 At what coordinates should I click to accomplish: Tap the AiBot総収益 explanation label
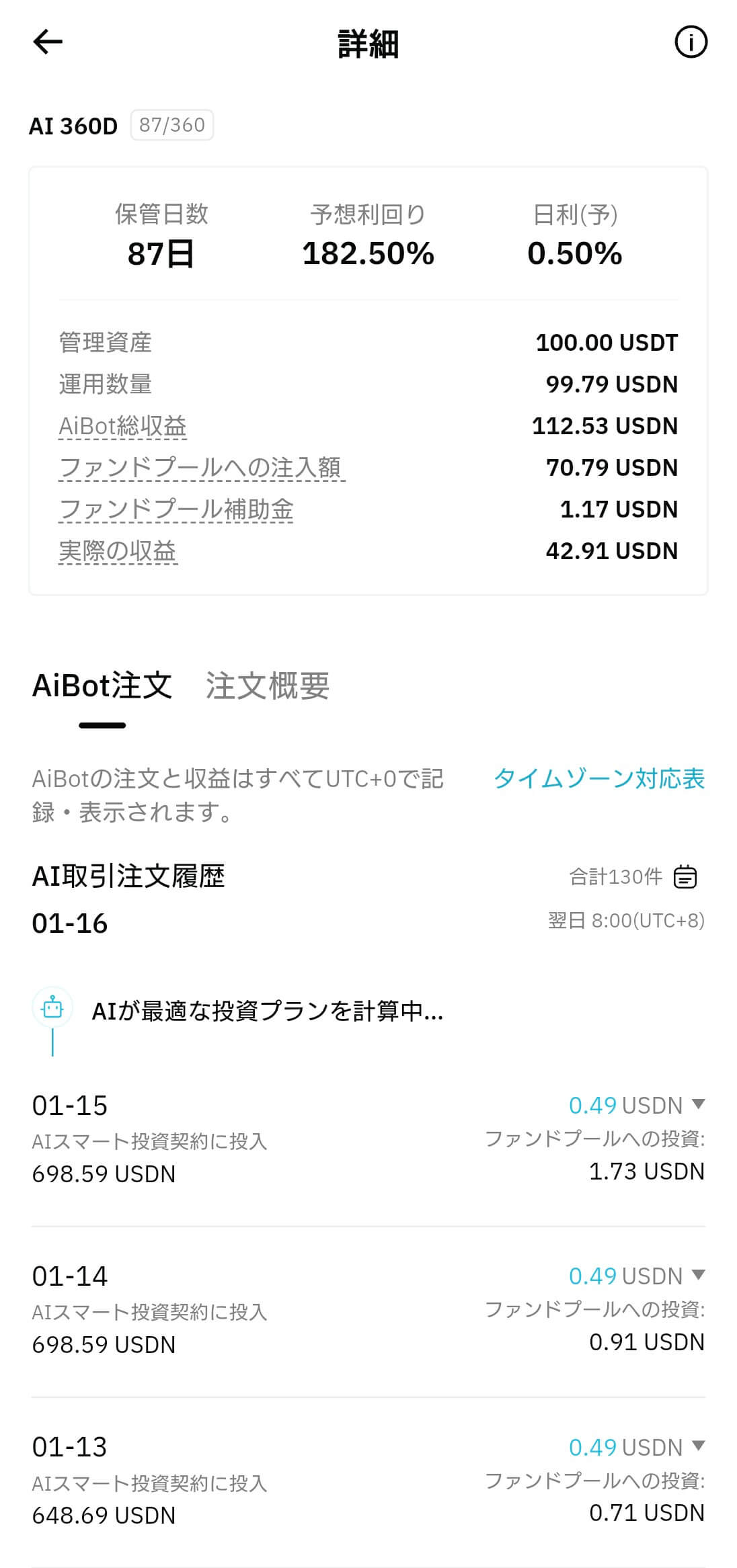[x=123, y=425]
